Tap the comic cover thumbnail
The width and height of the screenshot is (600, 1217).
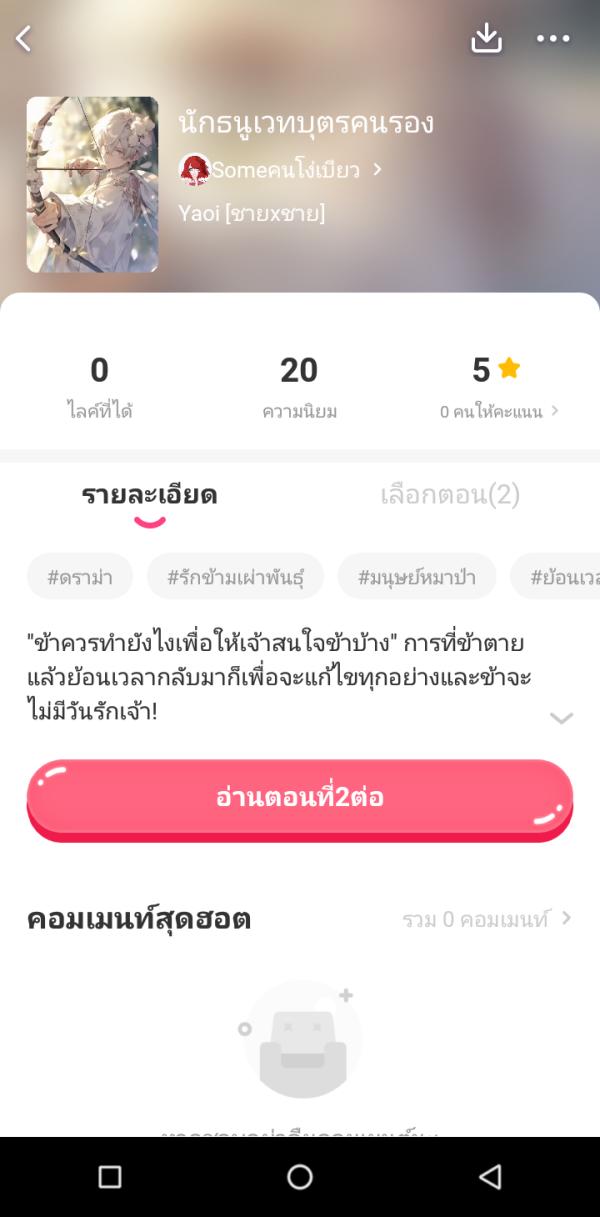coord(92,184)
